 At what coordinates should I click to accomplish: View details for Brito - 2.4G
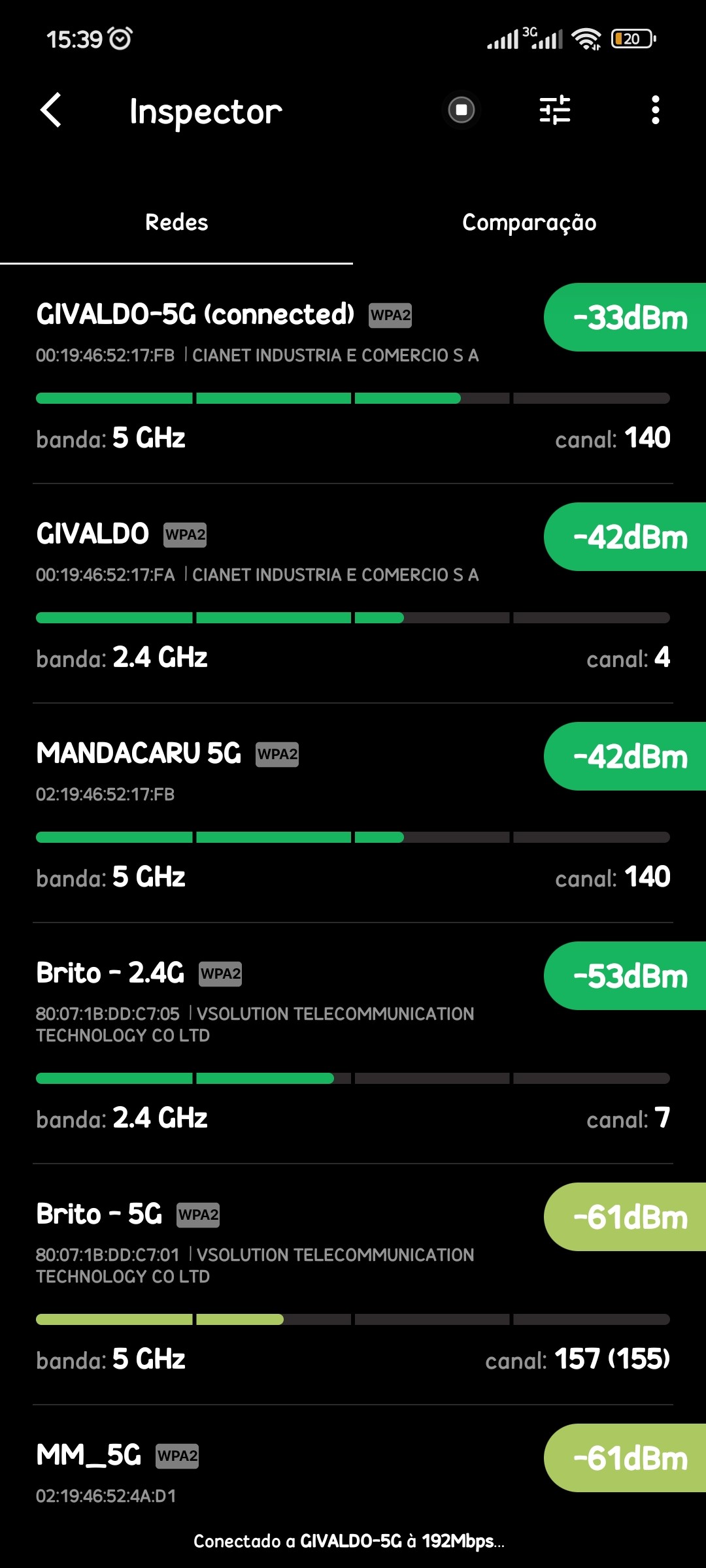261,1045
